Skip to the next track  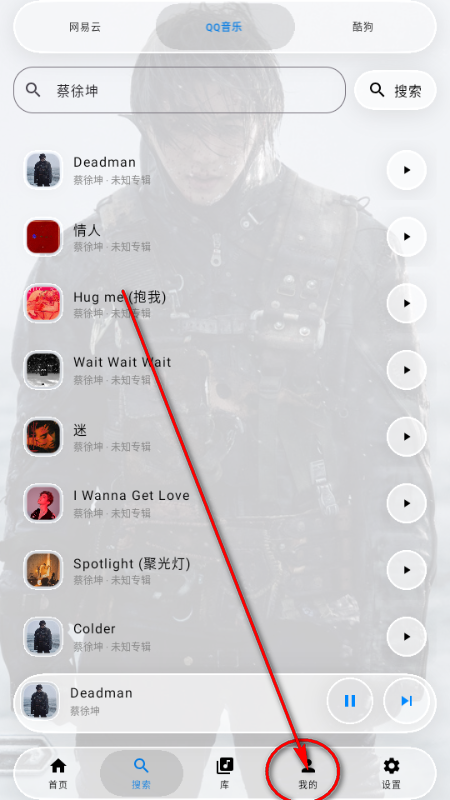pos(406,701)
